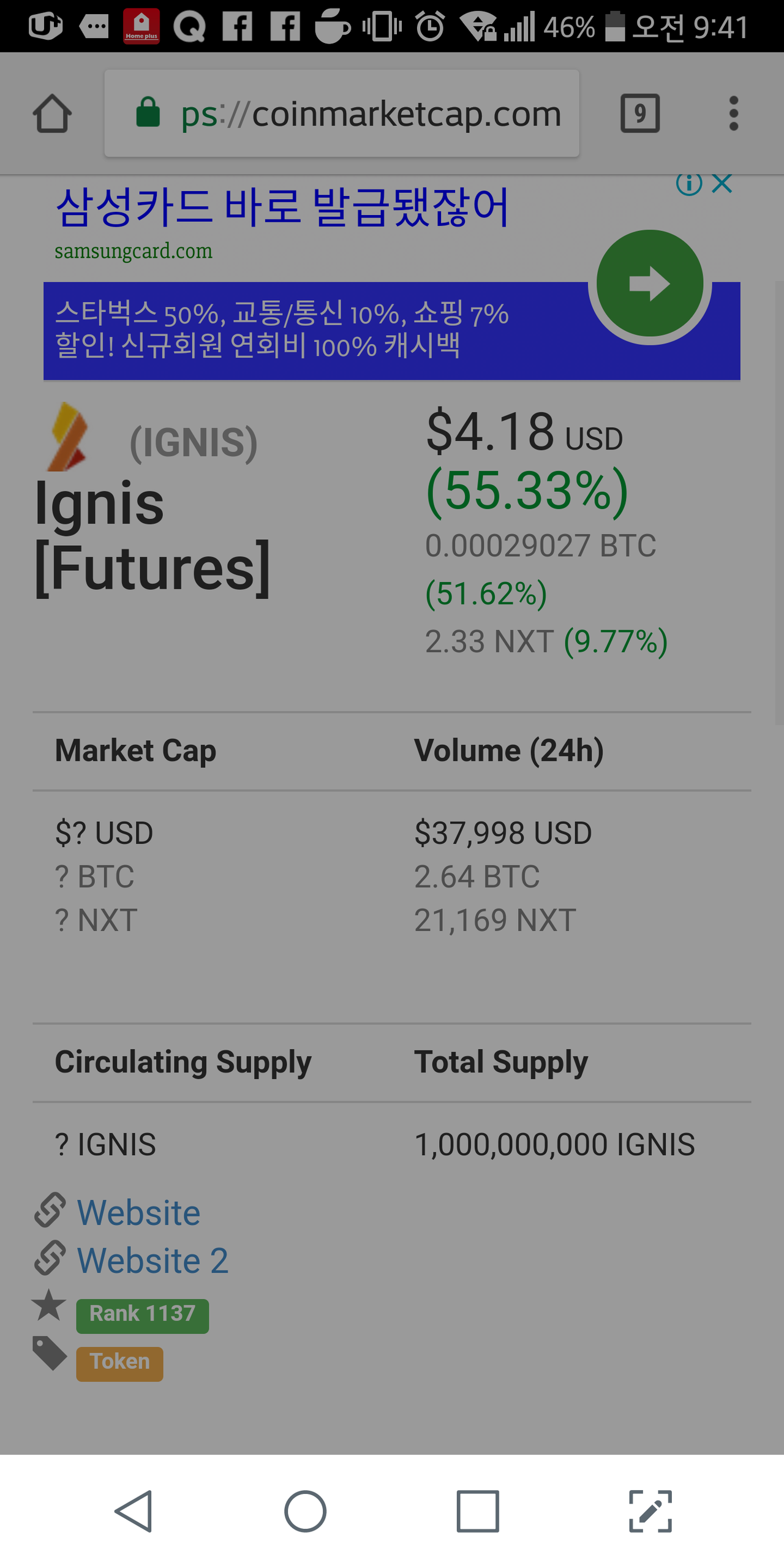The width and height of the screenshot is (784, 1568).
Task: Open the samsungcard.com ad link
Action: tap(134, 251)
